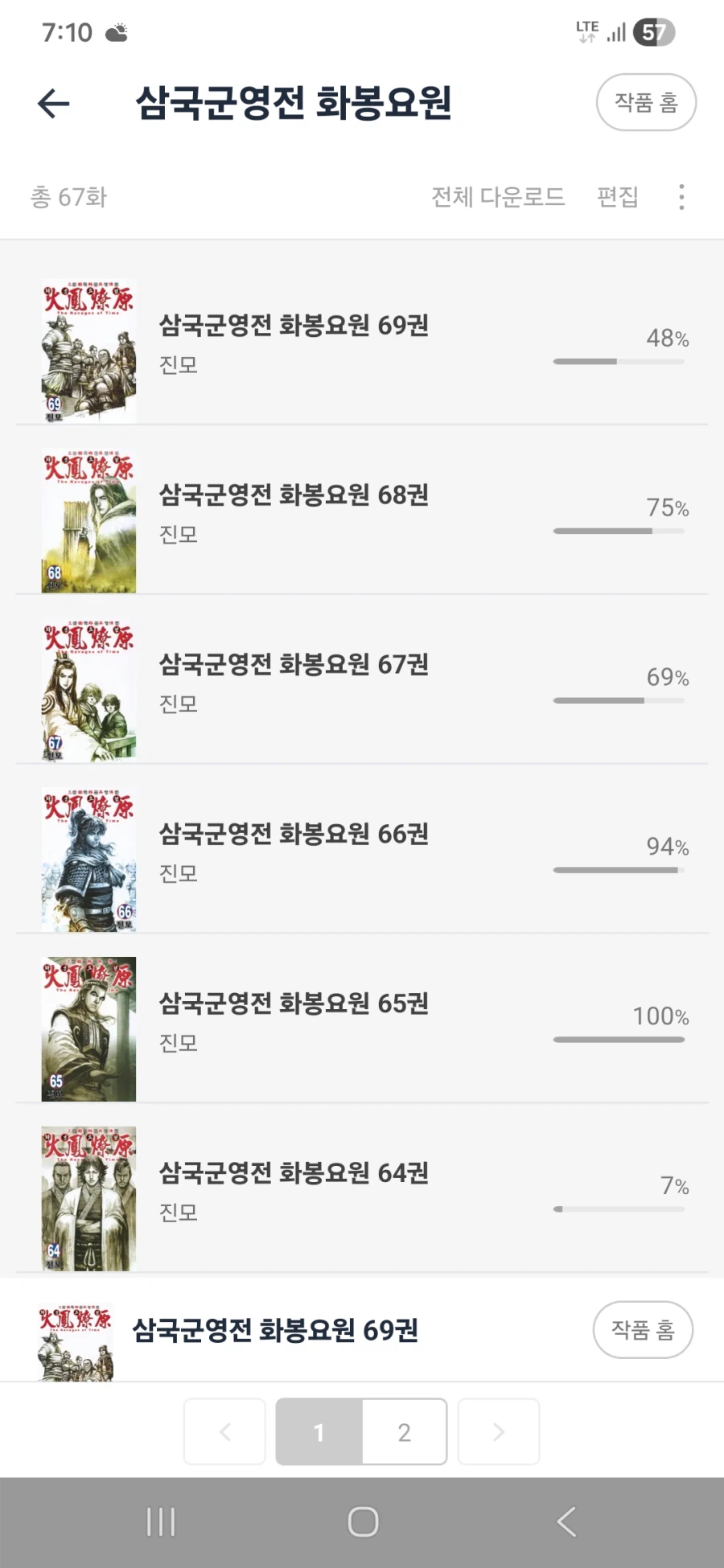The height and width of the screenshot is (1568, 724).
Task: Open the three-dot overflow menu
Action: point(681,197)
